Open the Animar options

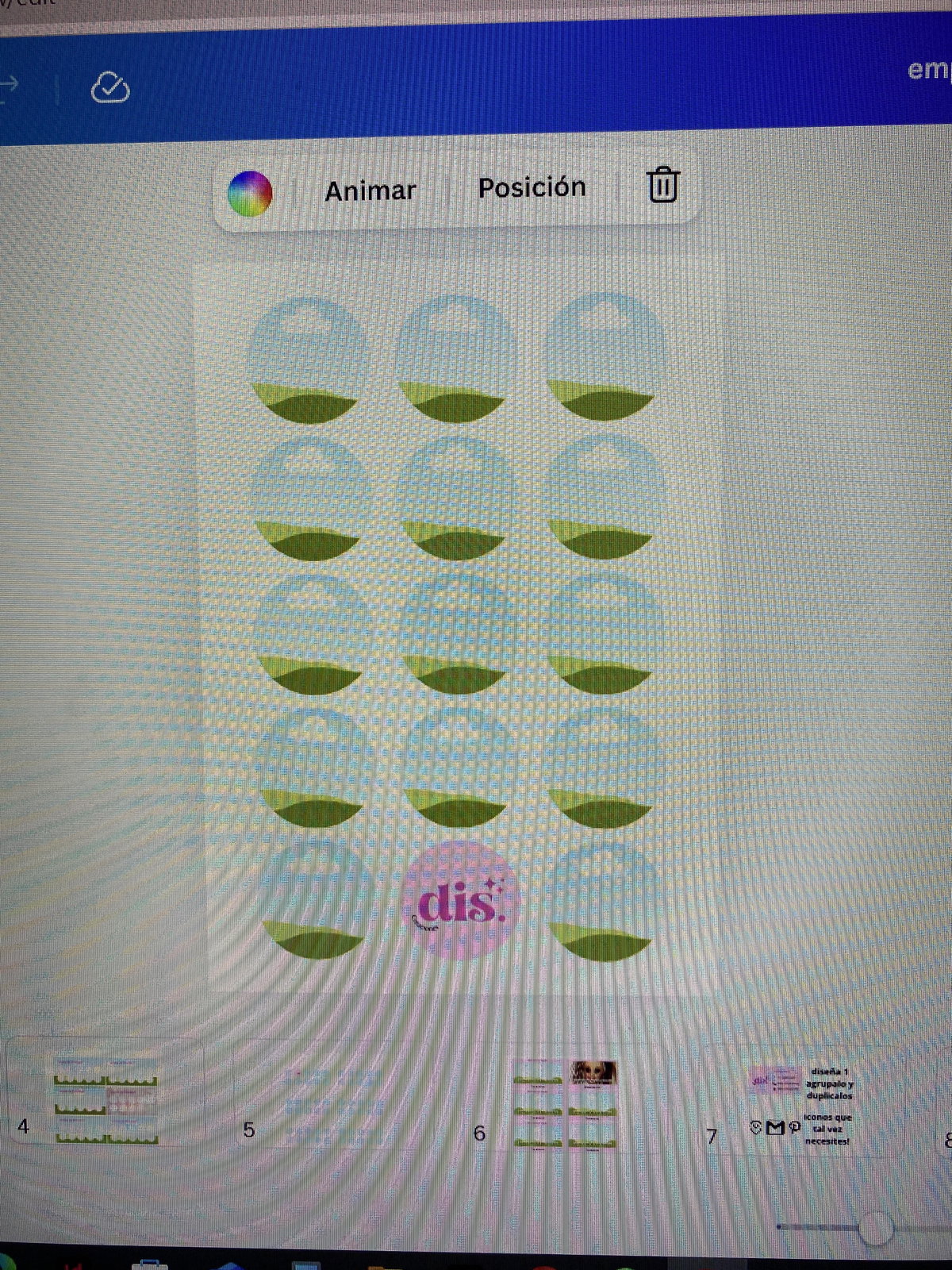[370, 191]
